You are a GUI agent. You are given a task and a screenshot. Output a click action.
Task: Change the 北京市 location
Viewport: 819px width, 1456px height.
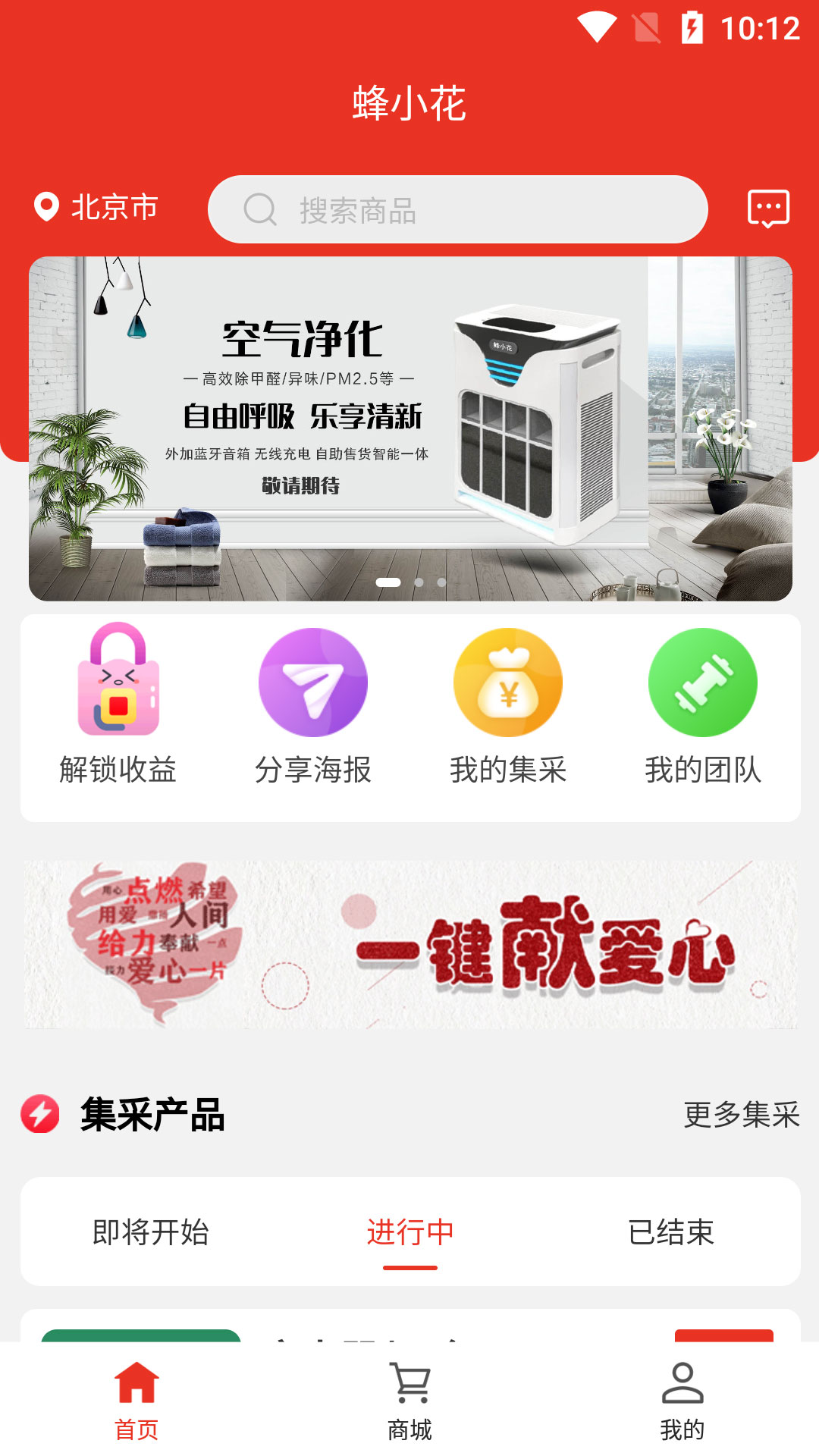point(96,207)
